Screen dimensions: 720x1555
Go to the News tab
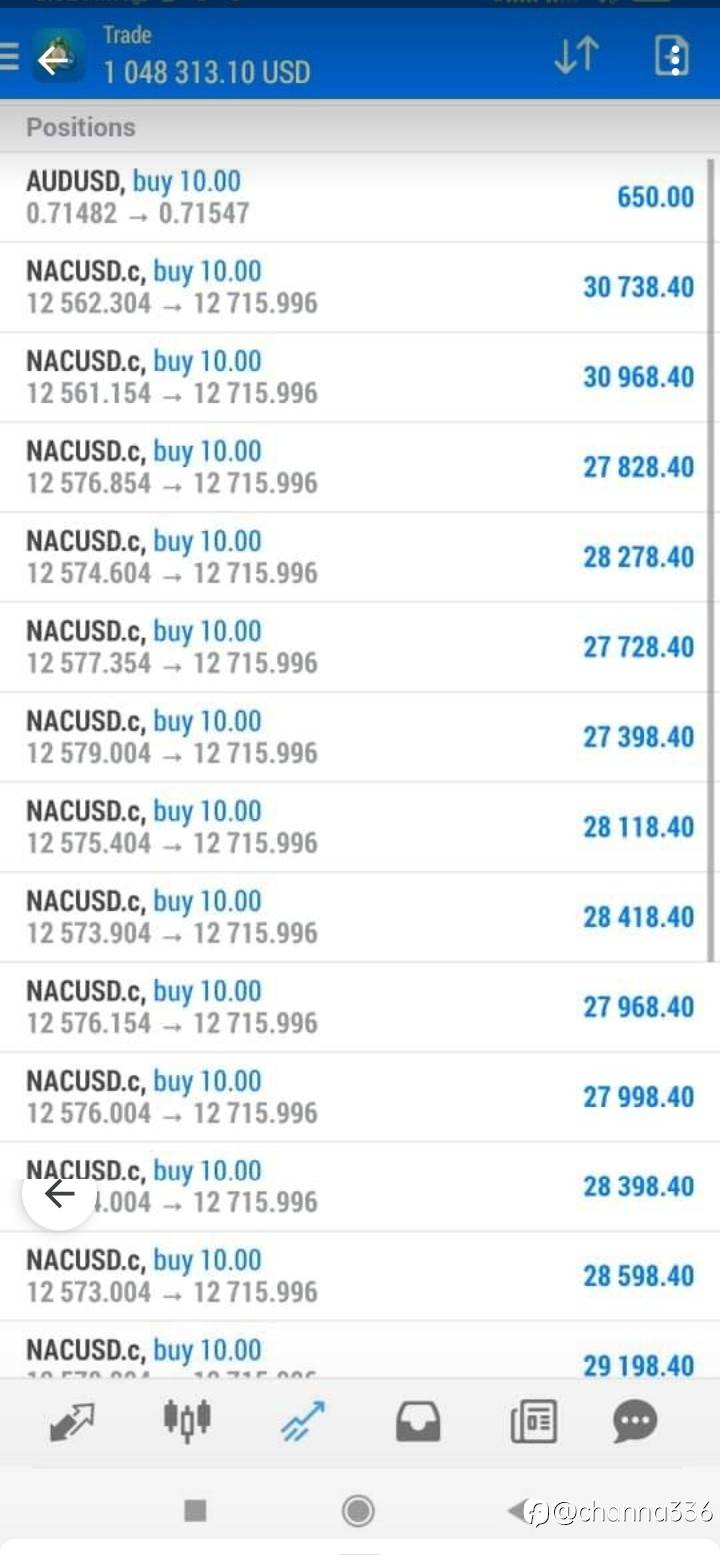pos(533,1422)
